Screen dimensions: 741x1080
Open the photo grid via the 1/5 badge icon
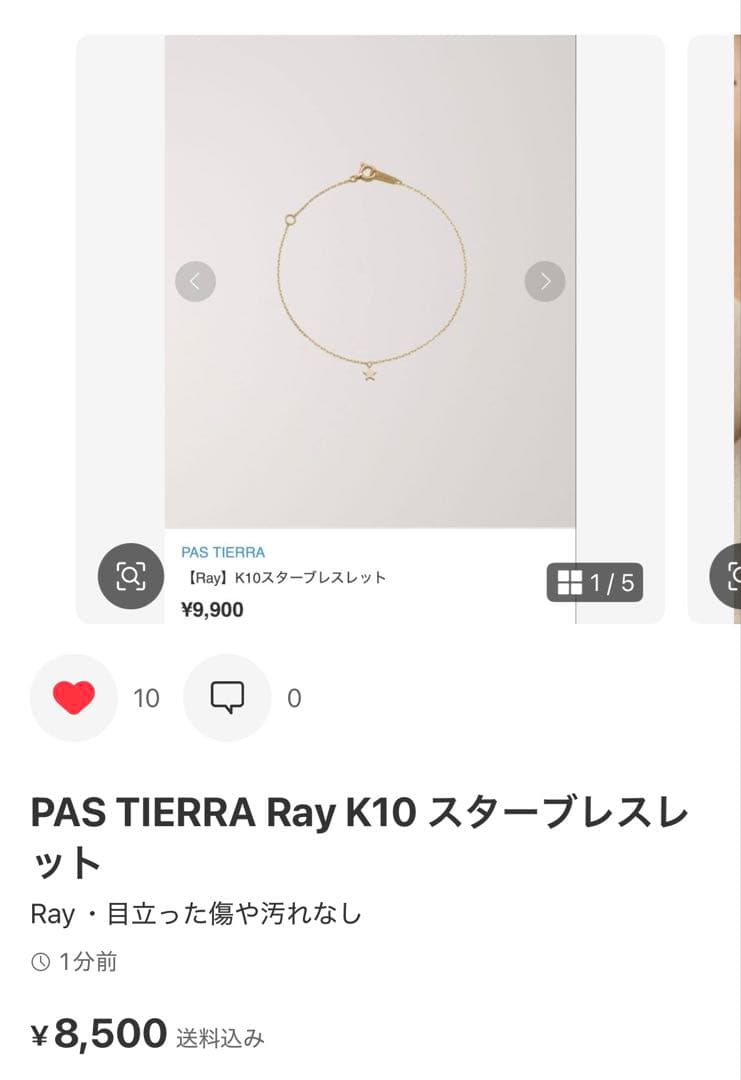point(596,584)
